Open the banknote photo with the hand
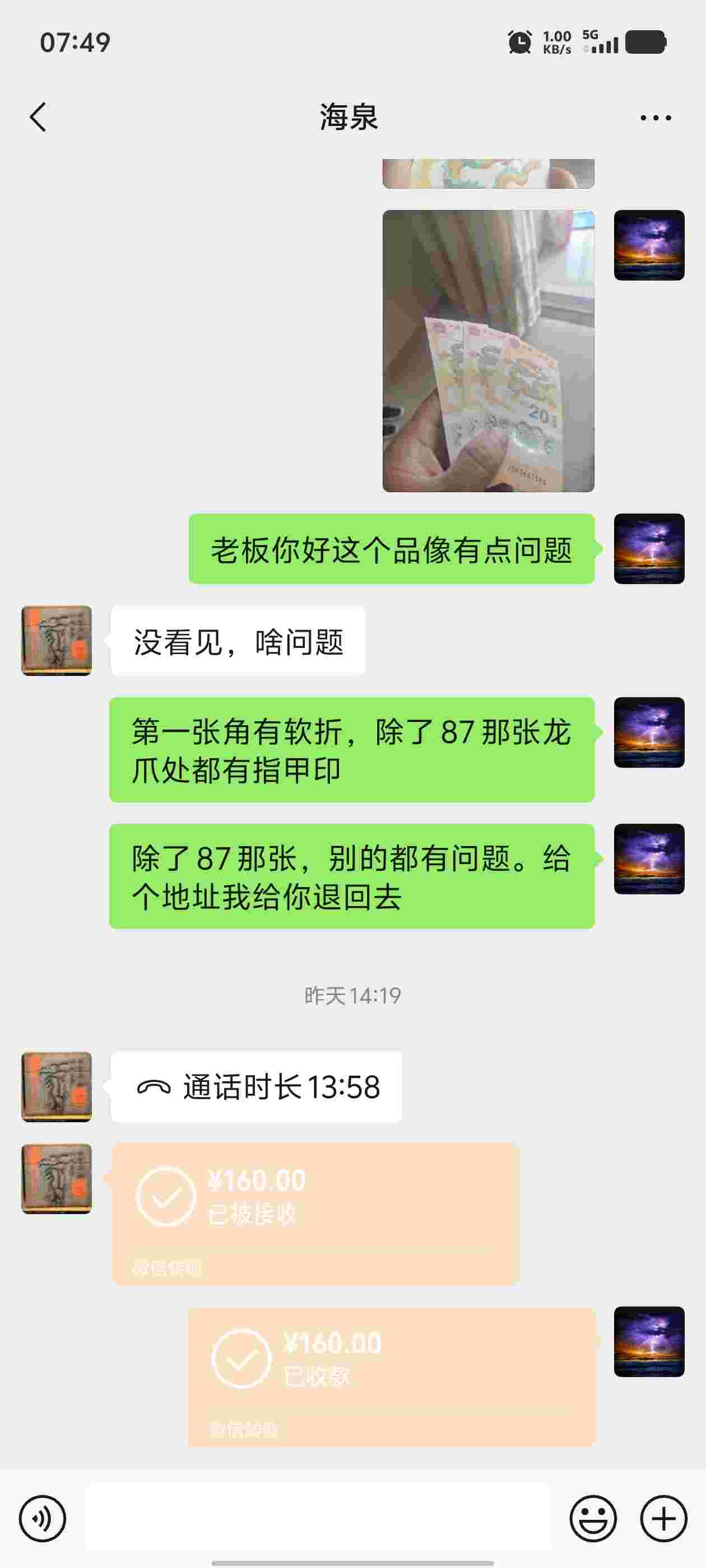 [488, 351]
